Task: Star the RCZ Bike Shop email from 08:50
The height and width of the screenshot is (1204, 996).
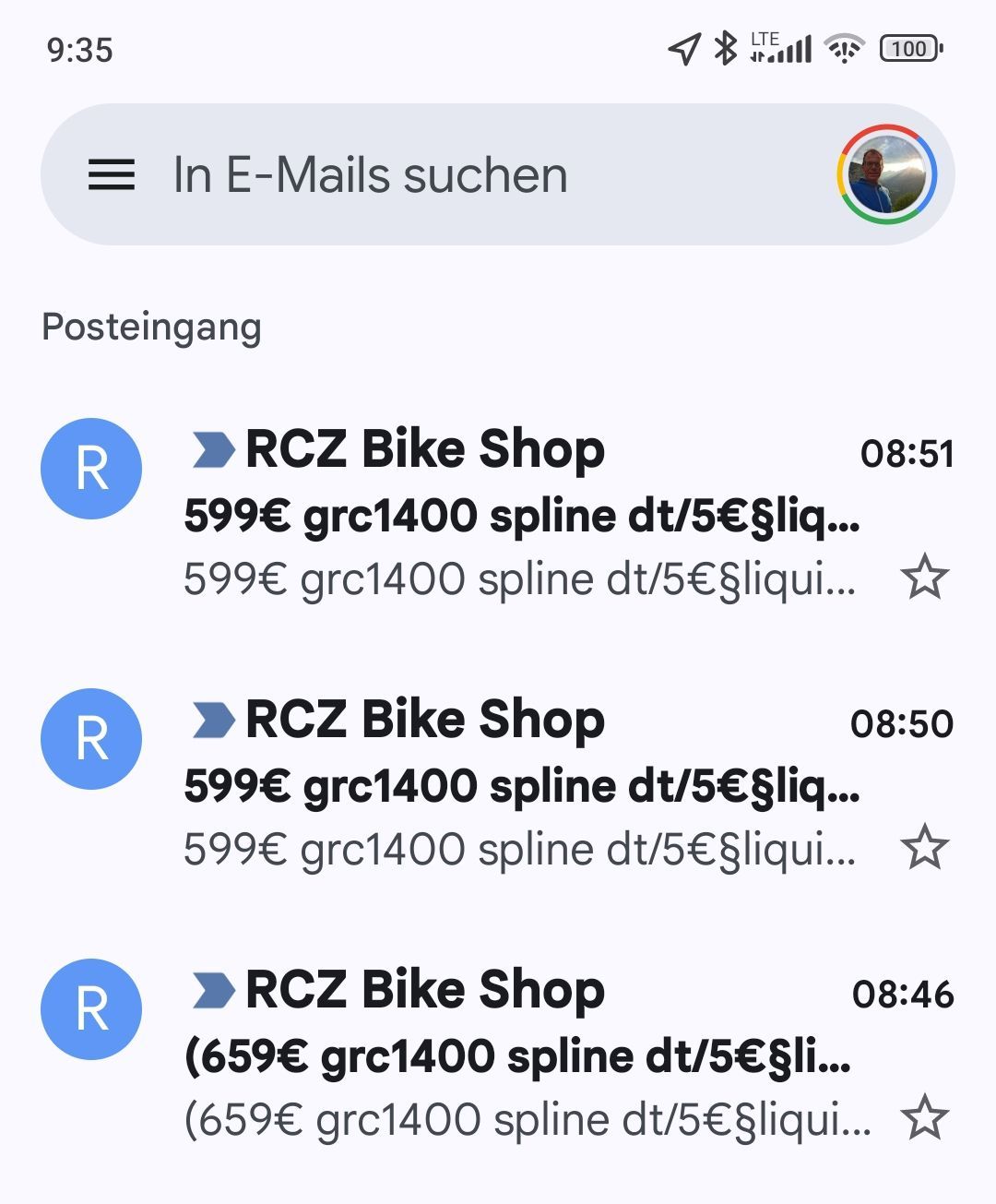Action: coord(924,848)
